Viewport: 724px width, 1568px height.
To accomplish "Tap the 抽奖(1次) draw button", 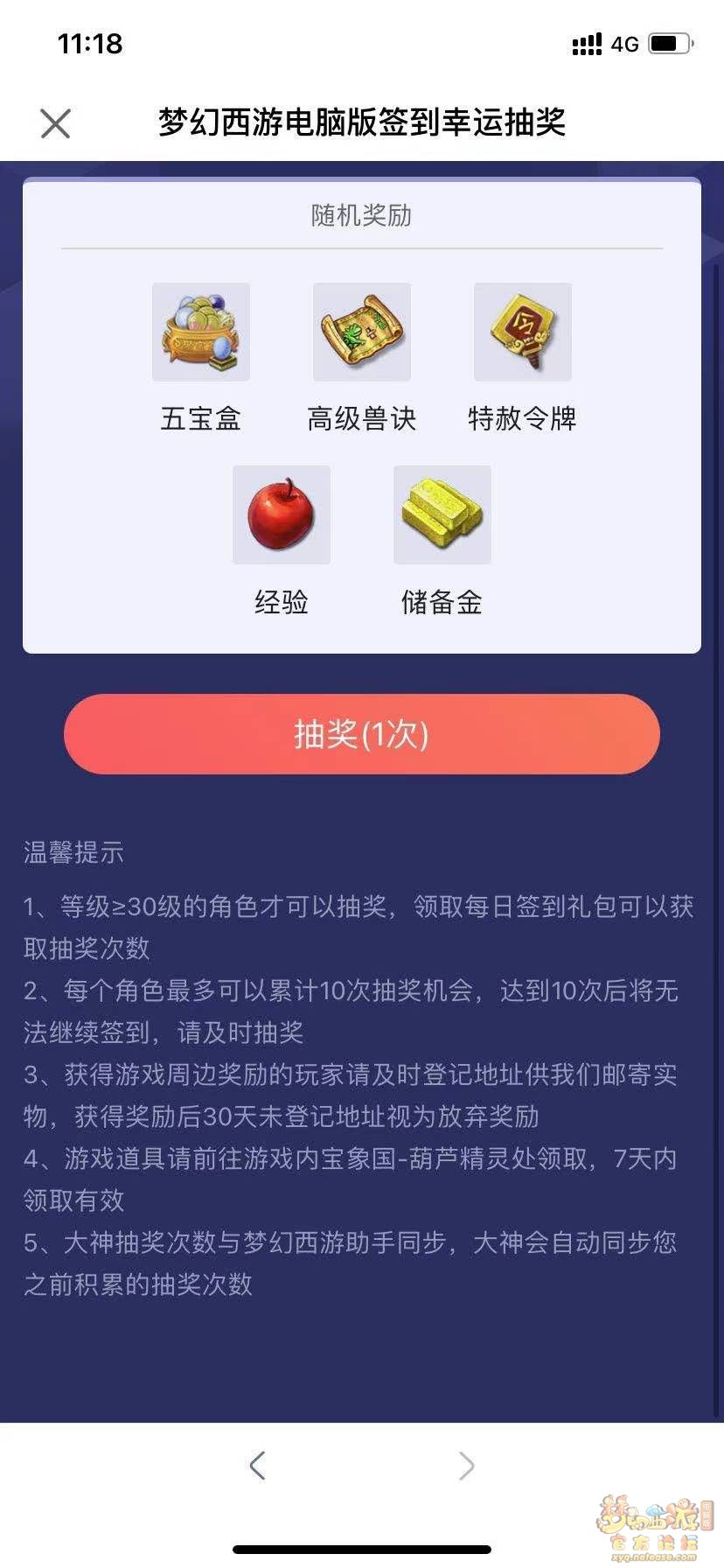I will click(361, 733).
